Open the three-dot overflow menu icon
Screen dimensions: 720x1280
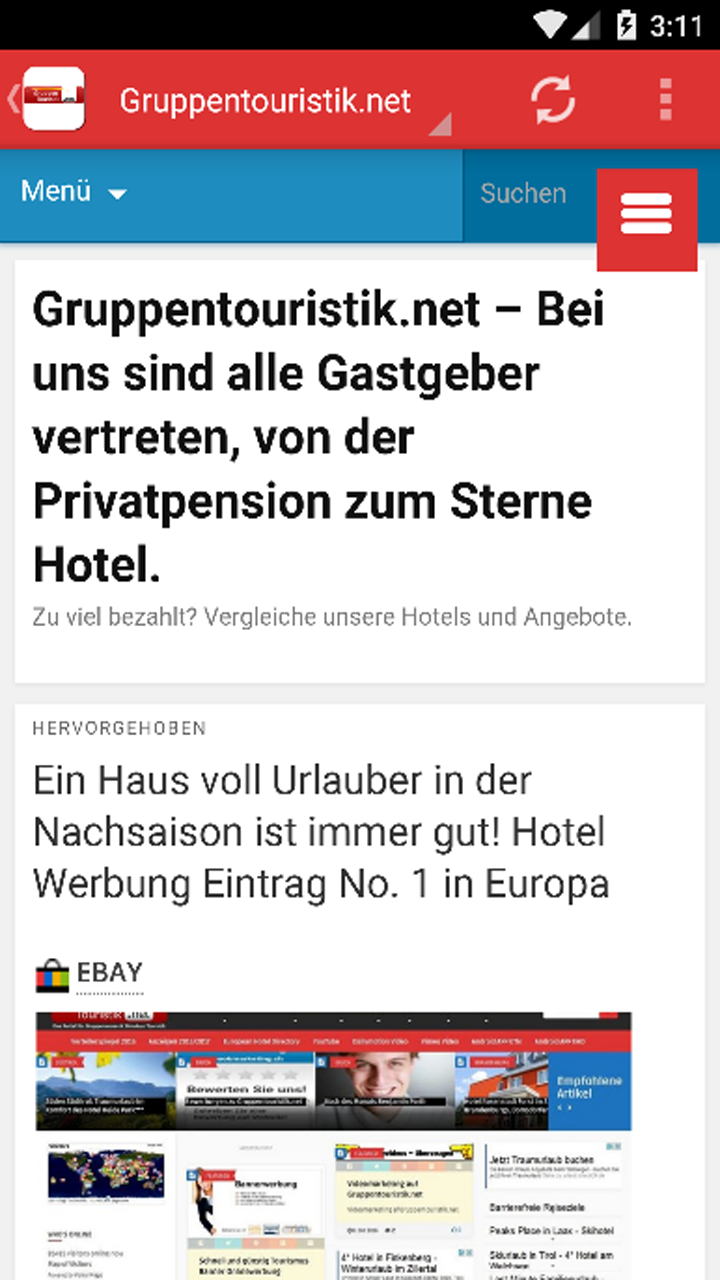[x=664, y=100]
